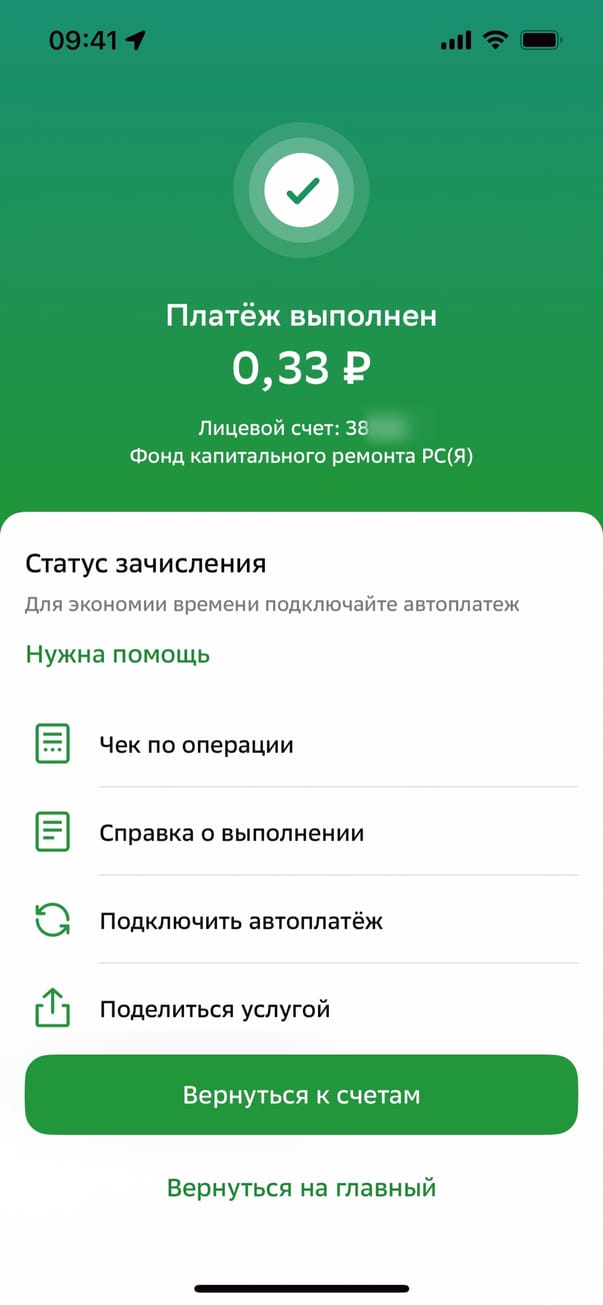603x1305 pixels.
Task: Go back via «Вернуться на главный»
Action: point(301,1188)
